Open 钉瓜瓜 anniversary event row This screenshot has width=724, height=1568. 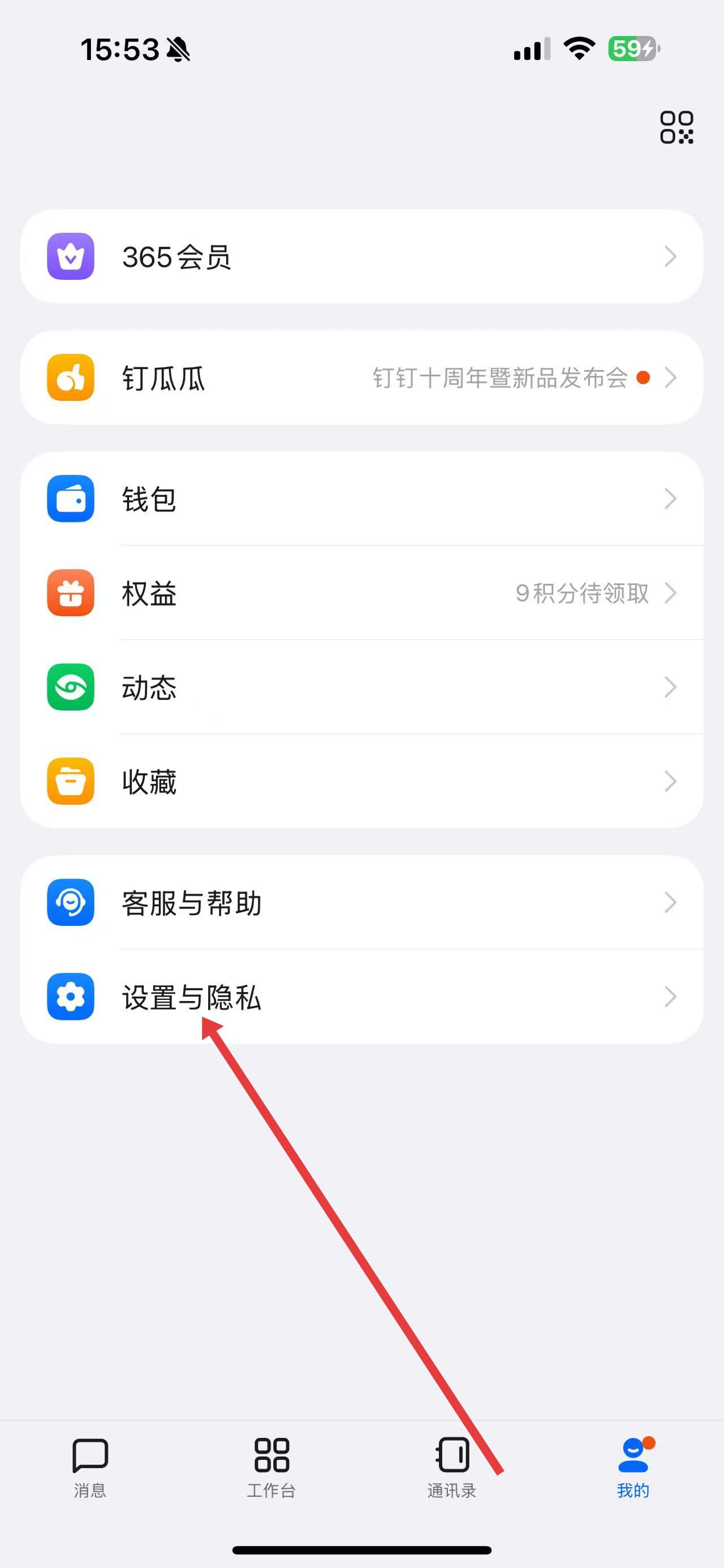point(361,378)
